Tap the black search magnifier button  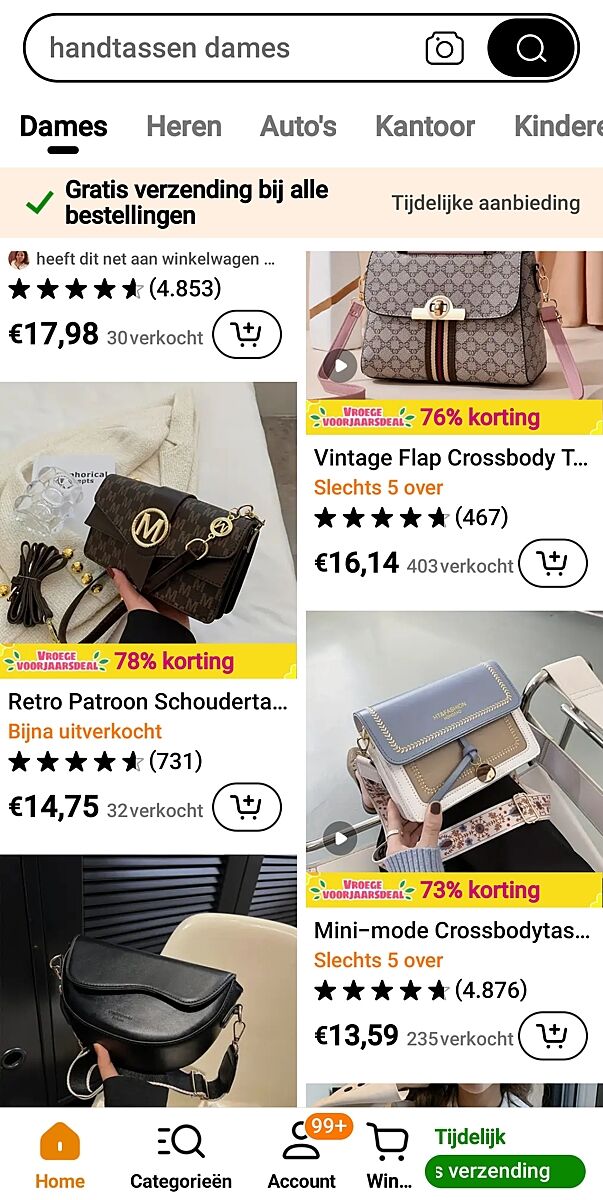tap(531, 48)
